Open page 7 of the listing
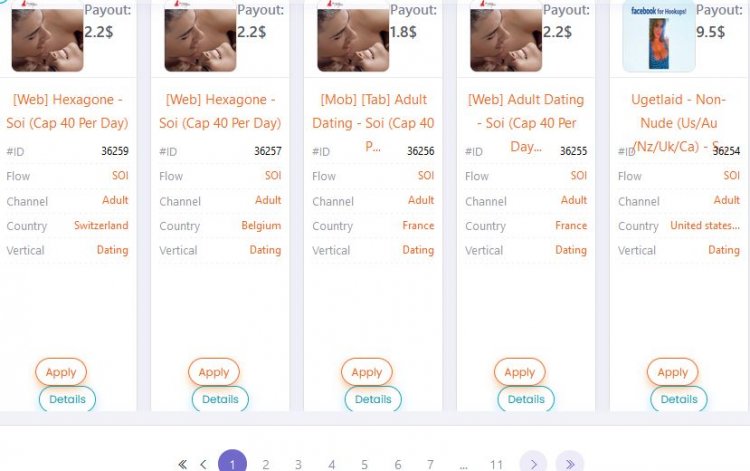This screenshot has height=471, width=750. point(430,464)
